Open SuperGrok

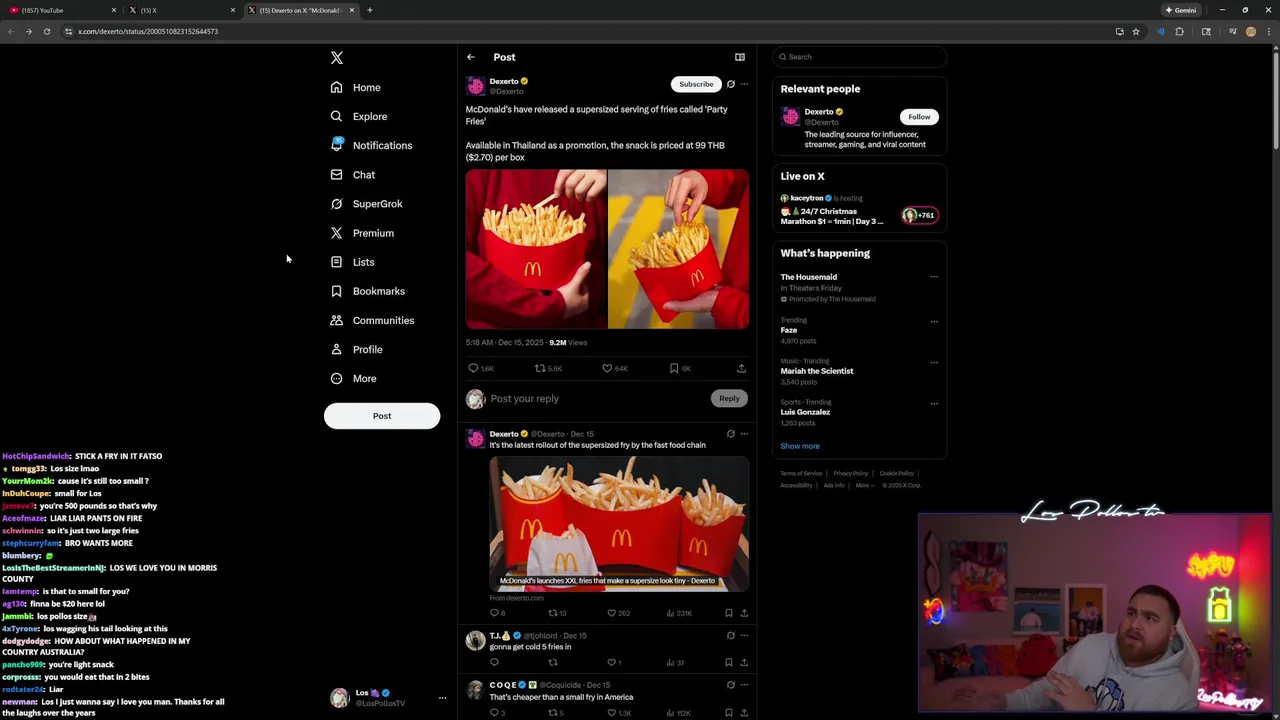[377, 204]
